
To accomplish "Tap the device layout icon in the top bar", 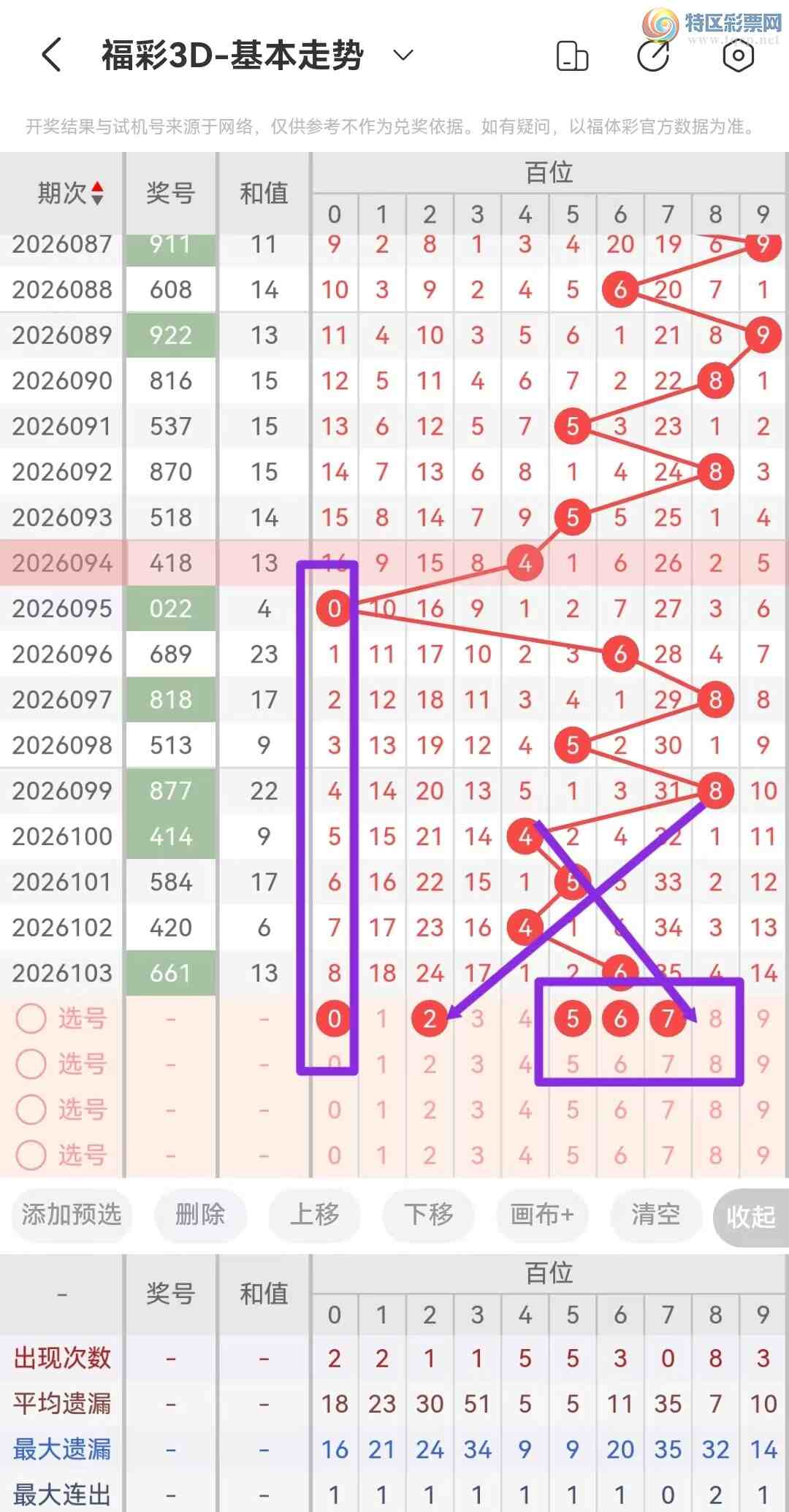I will (572, 56).
